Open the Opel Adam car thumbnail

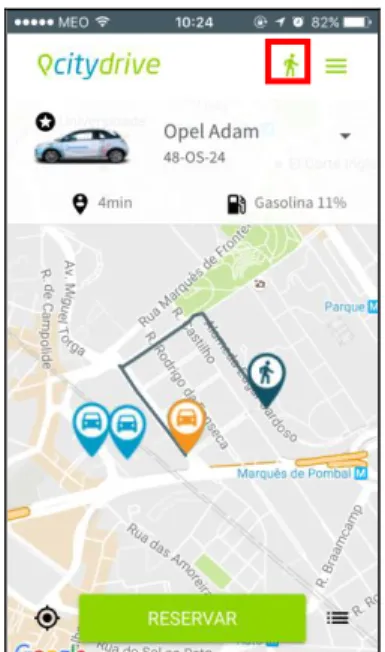point(82,146)
